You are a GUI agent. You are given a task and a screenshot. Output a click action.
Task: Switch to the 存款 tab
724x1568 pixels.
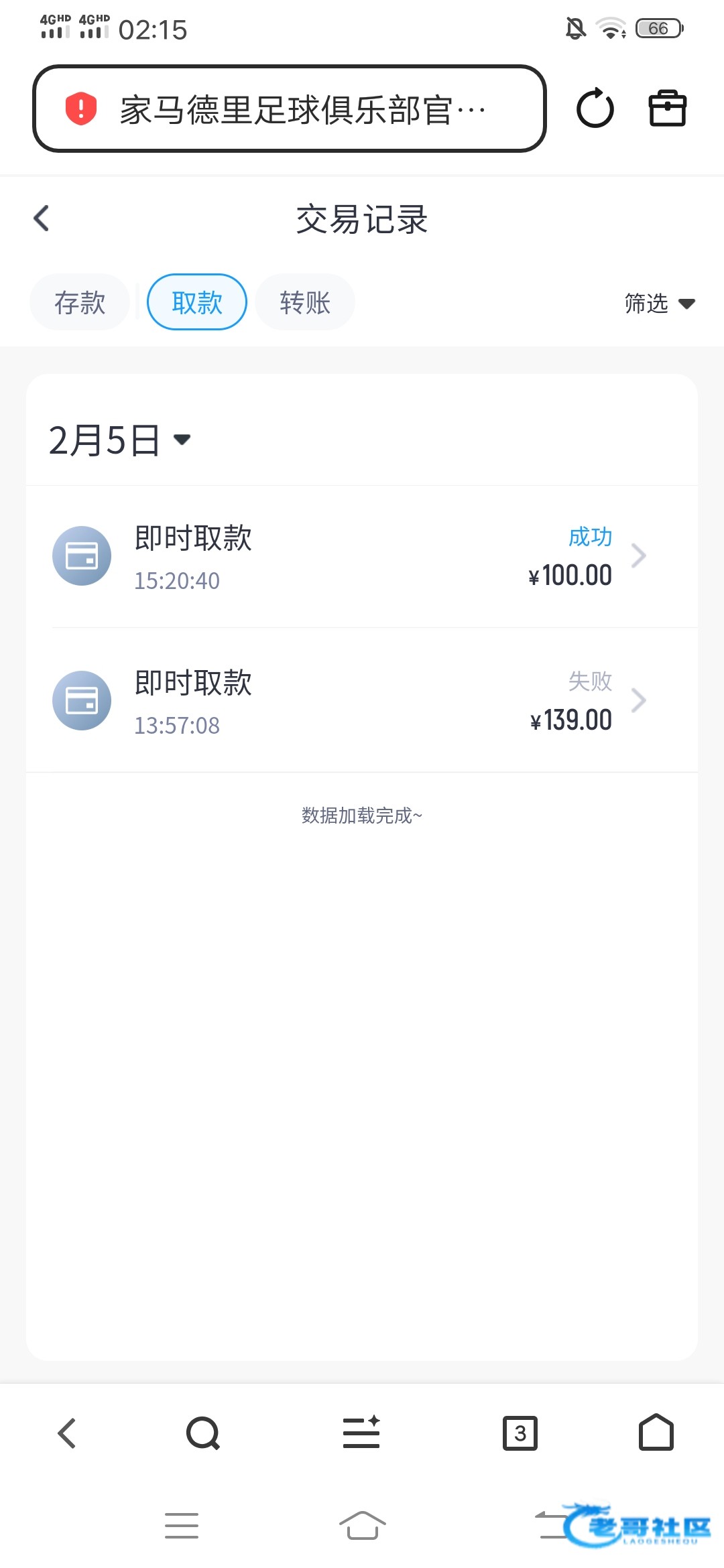click(x=80, y=302)
